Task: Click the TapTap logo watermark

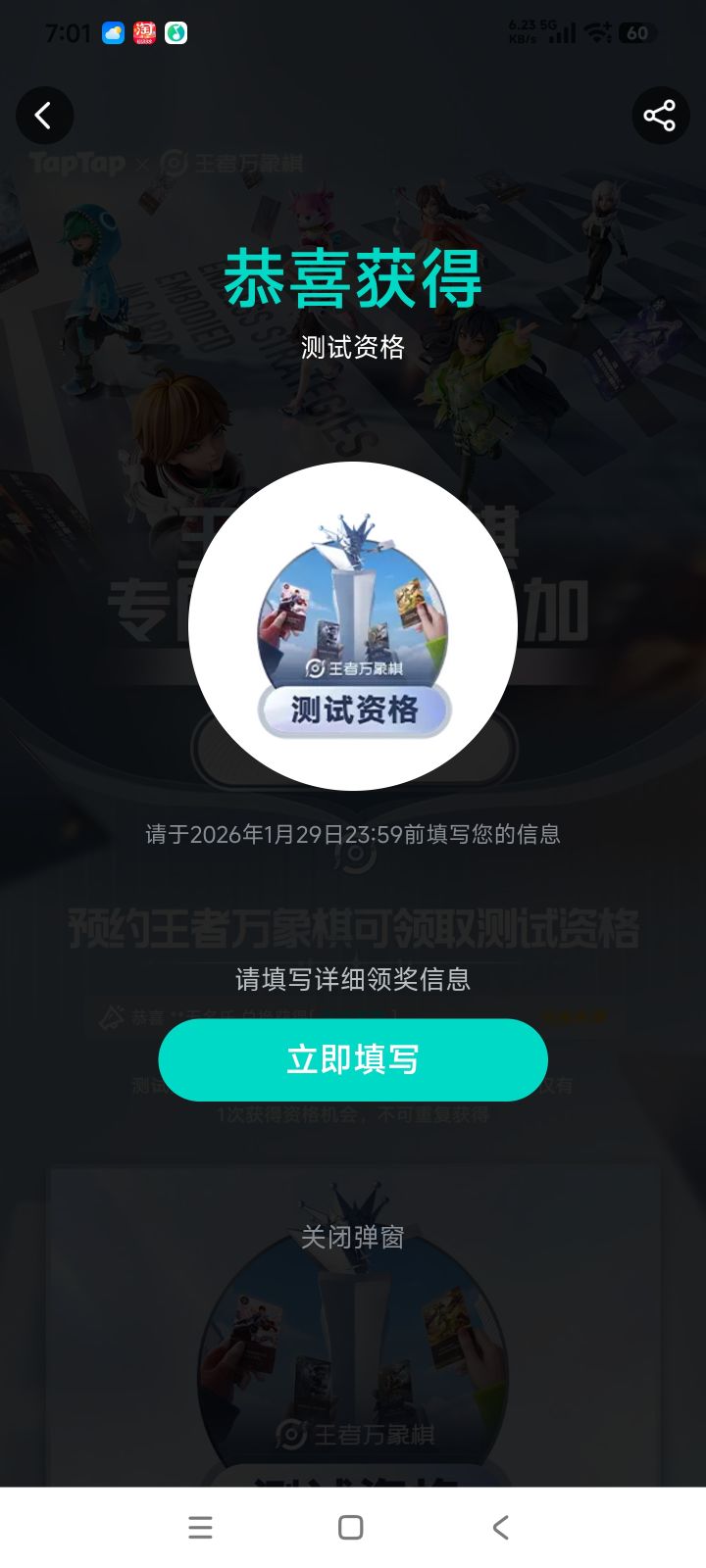Action: click(78, 164)
